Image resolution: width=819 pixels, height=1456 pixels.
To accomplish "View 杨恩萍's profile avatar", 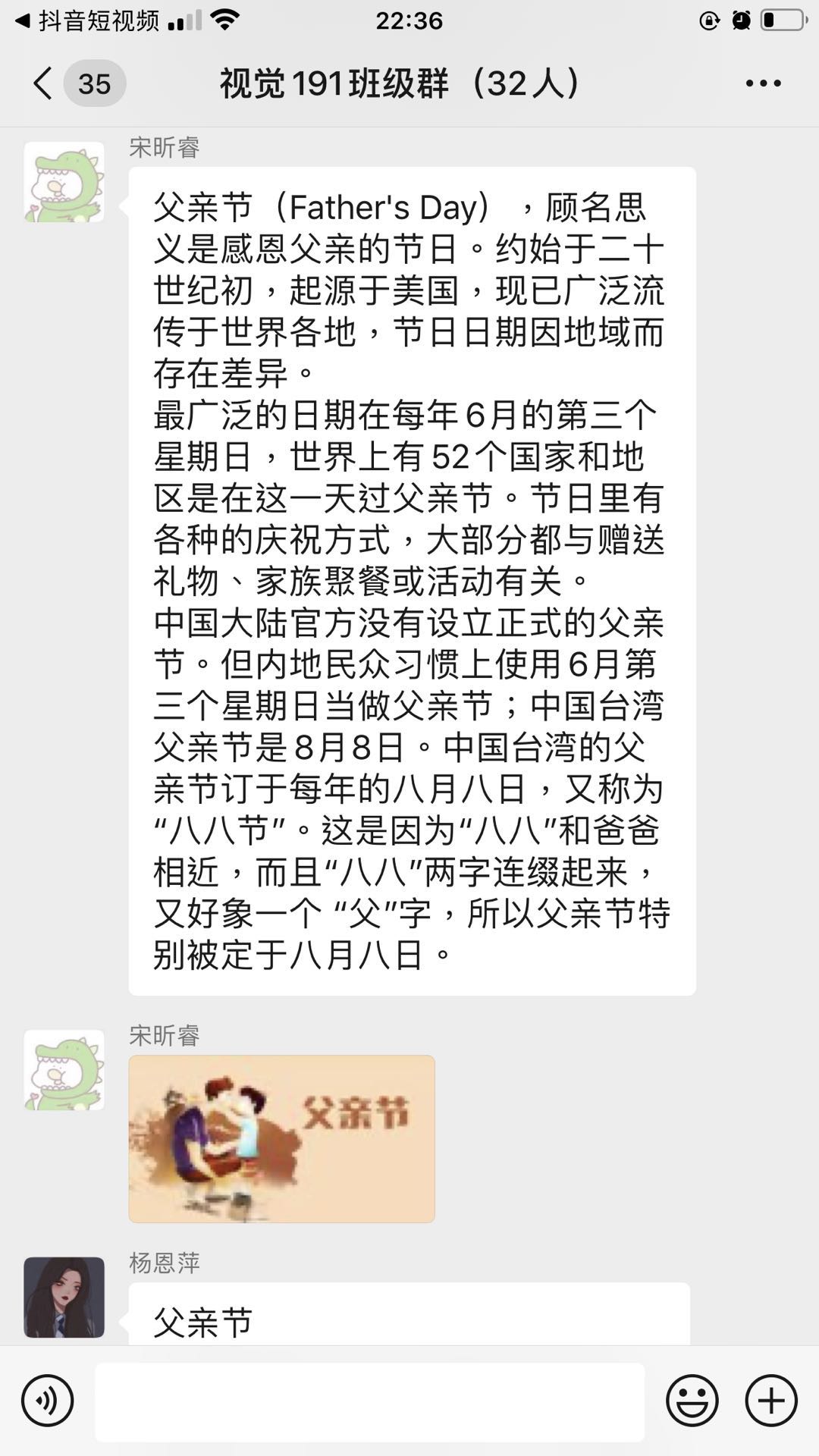I will (64, 1297).
